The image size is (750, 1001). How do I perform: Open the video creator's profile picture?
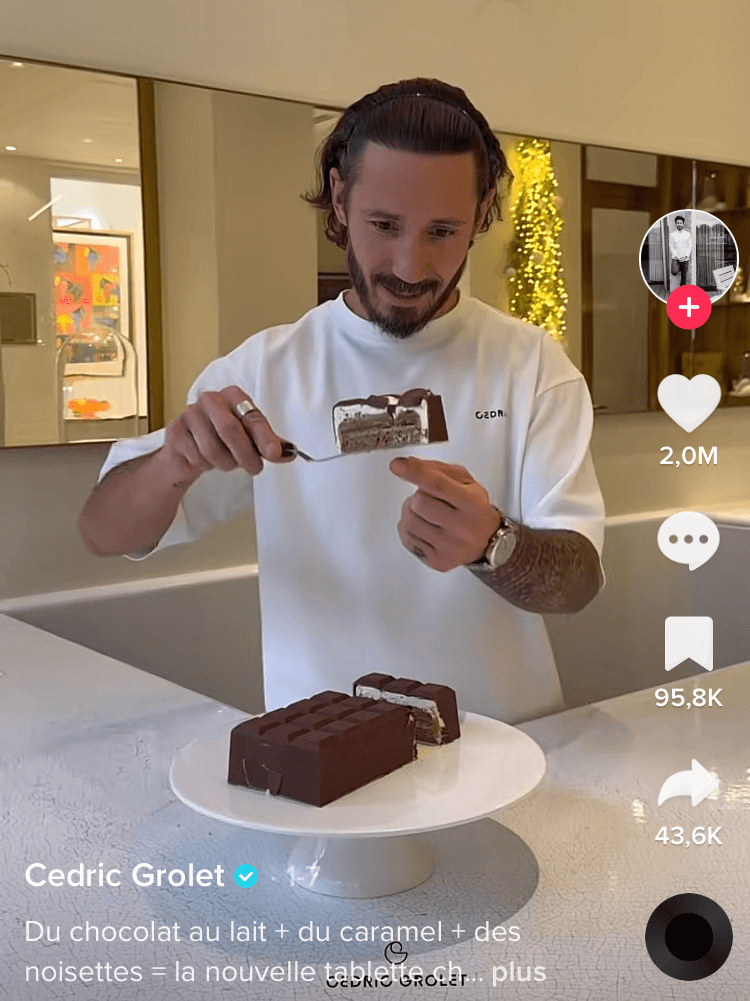point(688,253)
